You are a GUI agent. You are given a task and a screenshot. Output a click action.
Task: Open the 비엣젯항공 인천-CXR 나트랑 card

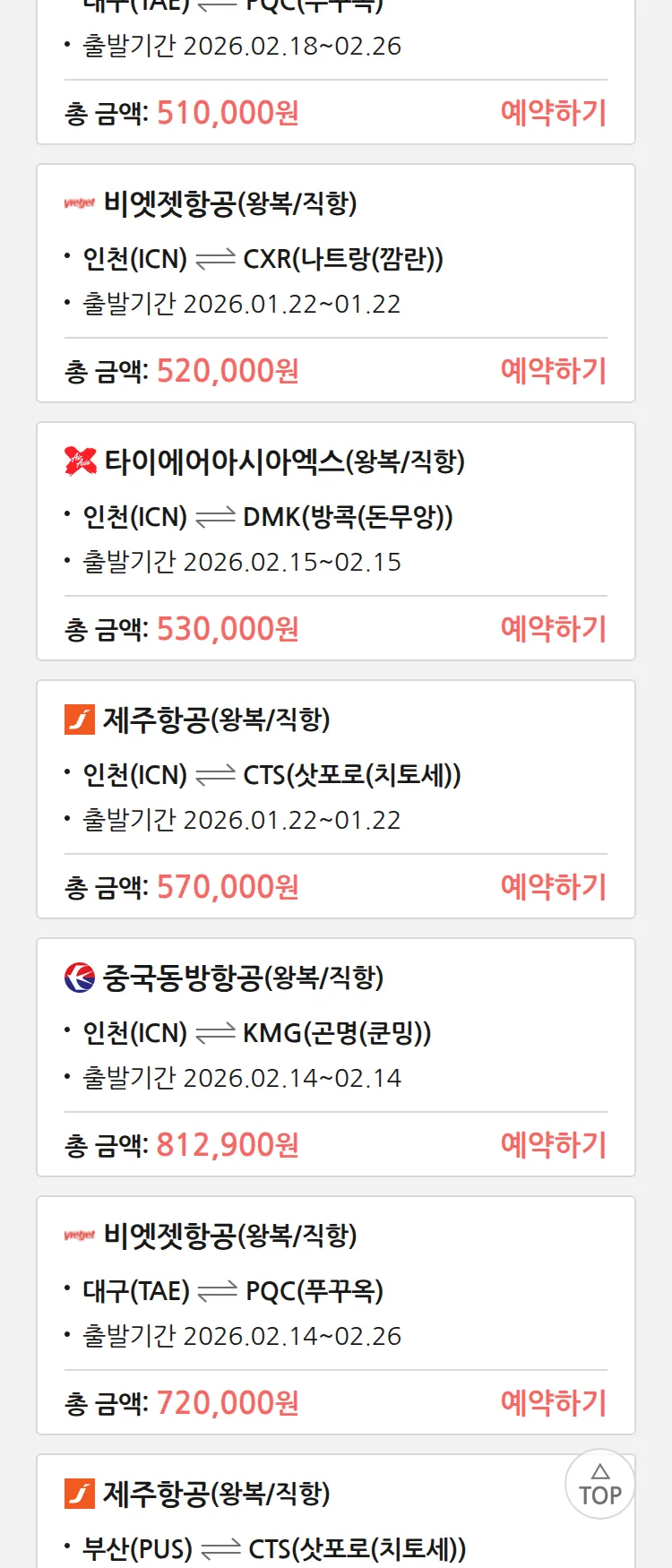point(335,260)
